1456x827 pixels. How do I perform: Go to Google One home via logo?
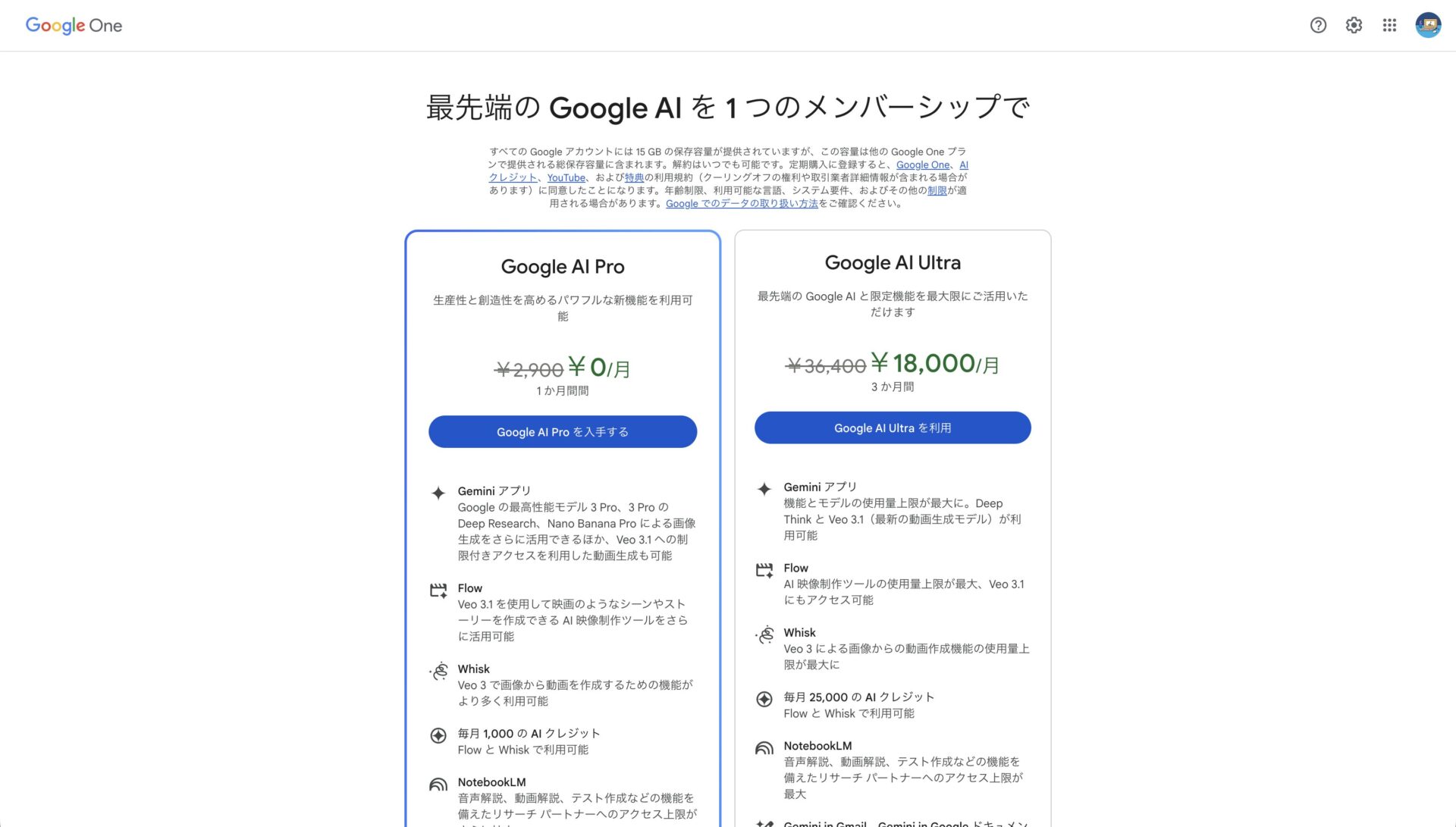(x=74, y=25)
